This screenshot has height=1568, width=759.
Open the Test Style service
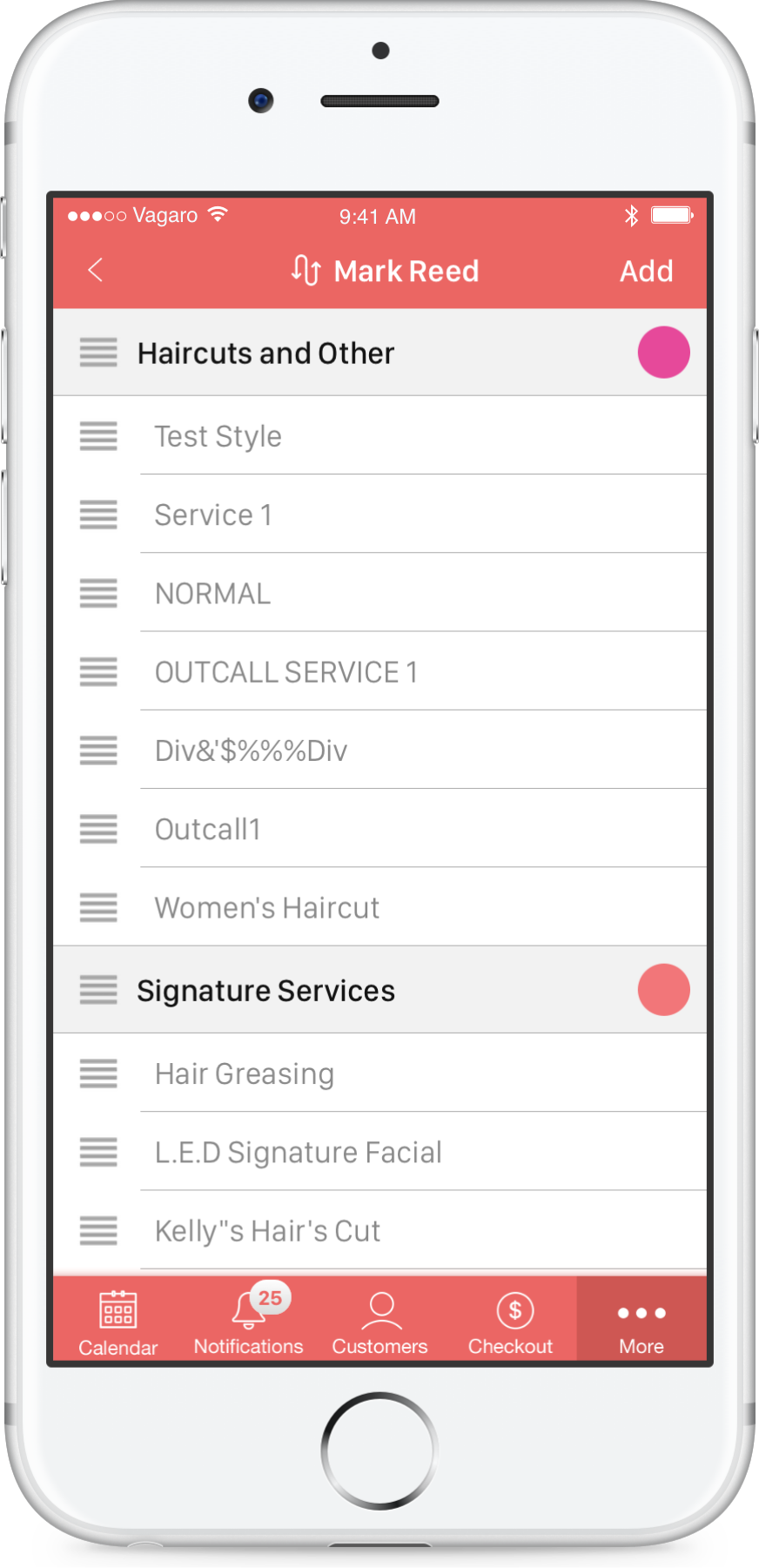click(x=379, y=435)
